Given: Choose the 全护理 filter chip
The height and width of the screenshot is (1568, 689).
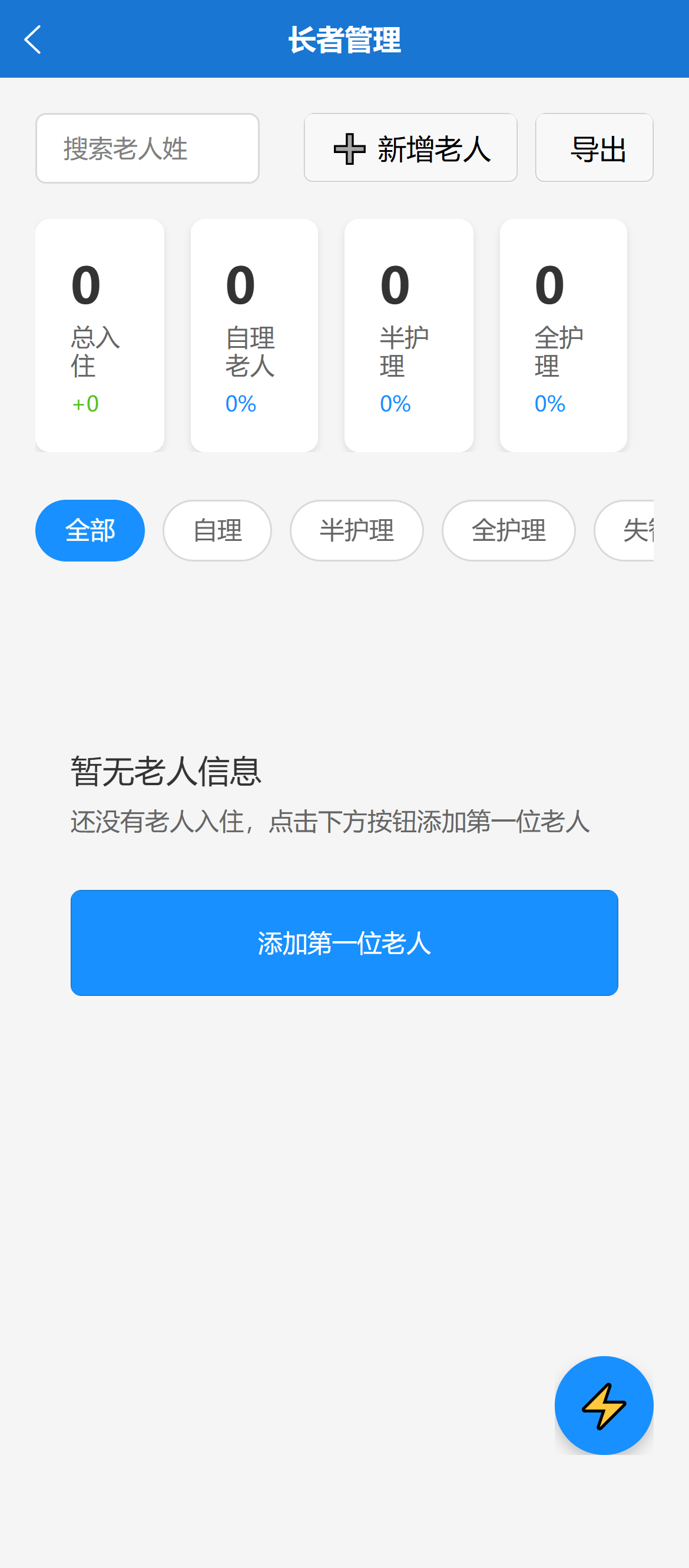Looking at the screenshot, I should pyautogui.click(x=508, y=530).
